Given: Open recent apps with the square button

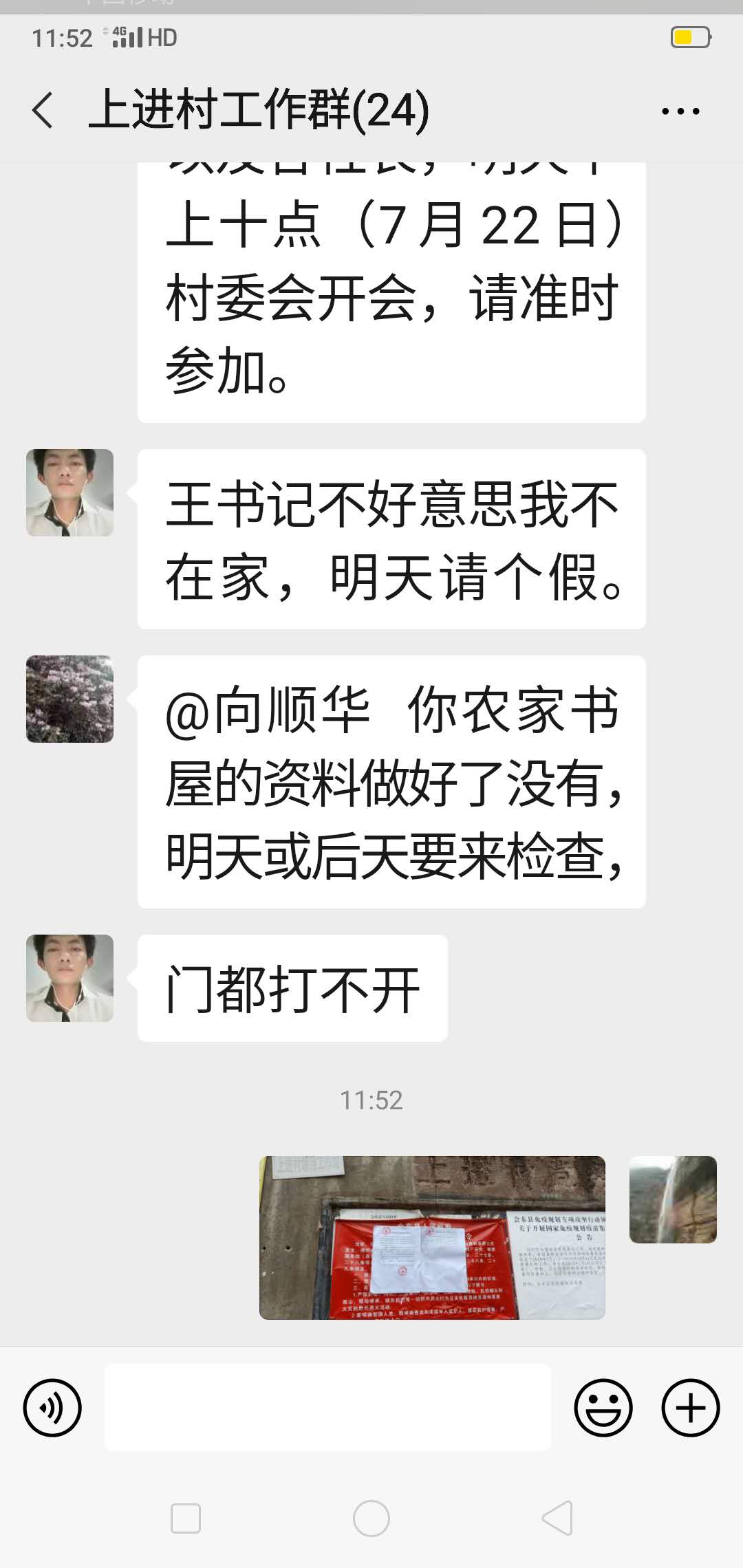Looking at the screenshot, I should click(186, 1518).
